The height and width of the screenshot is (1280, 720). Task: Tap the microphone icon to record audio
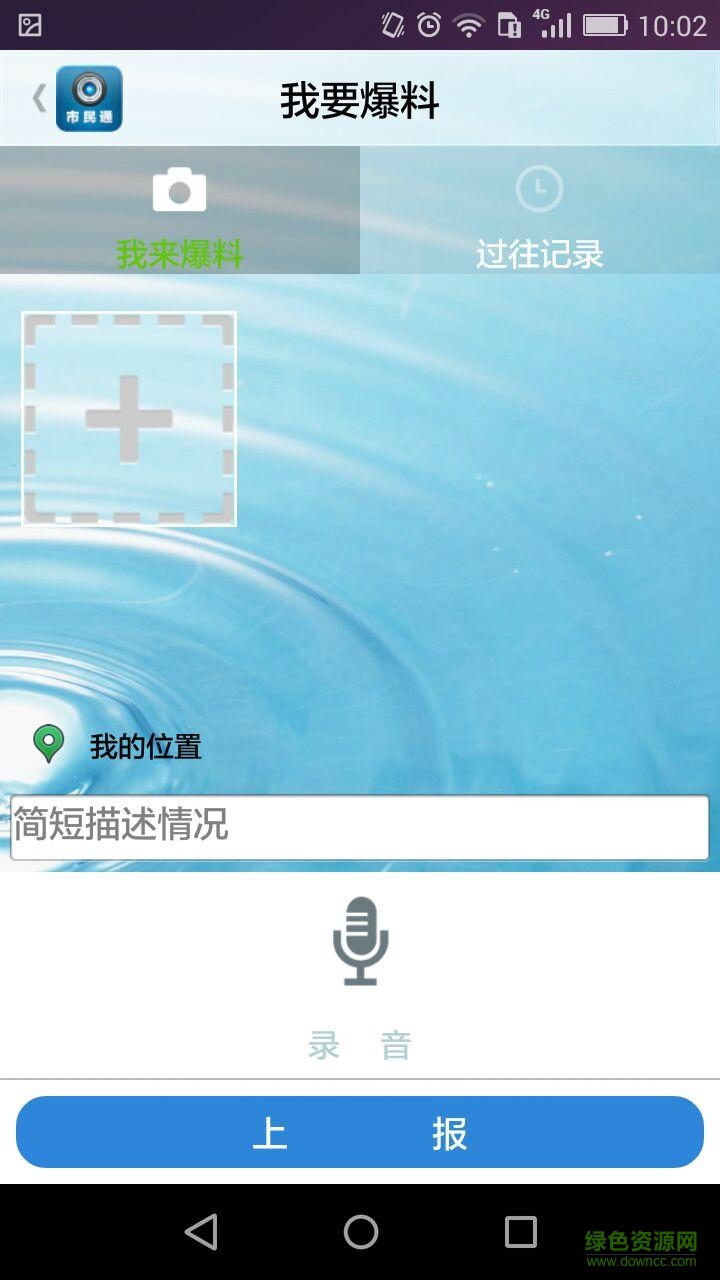coord(362,941)
